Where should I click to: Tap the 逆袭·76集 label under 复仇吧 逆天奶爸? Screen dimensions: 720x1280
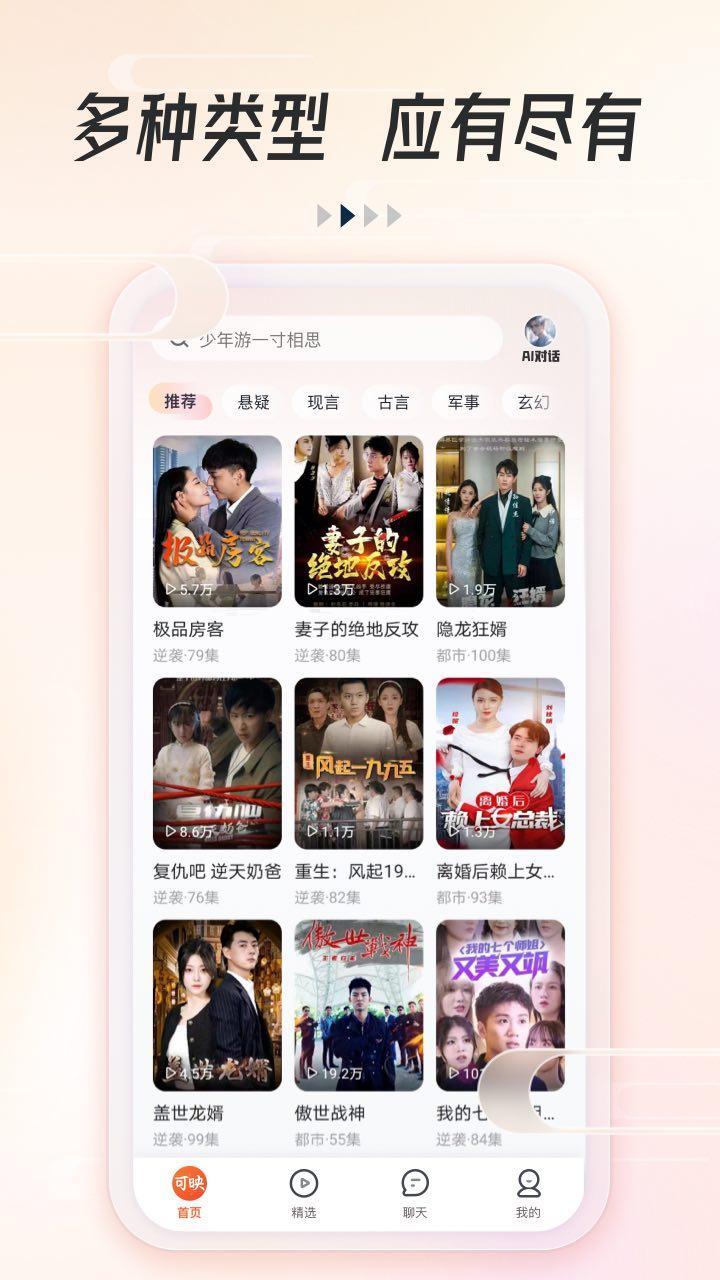click(x=185, y=897)
